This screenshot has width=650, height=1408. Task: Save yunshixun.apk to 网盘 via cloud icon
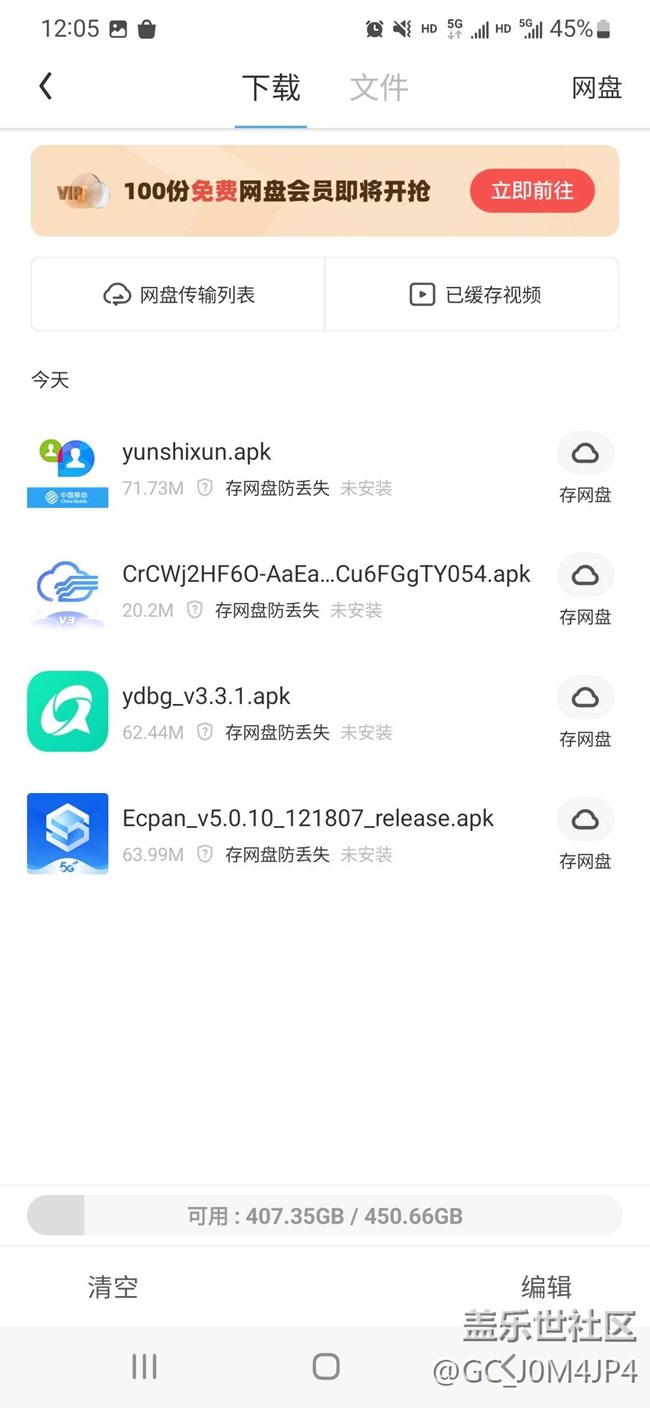[585, 468]
